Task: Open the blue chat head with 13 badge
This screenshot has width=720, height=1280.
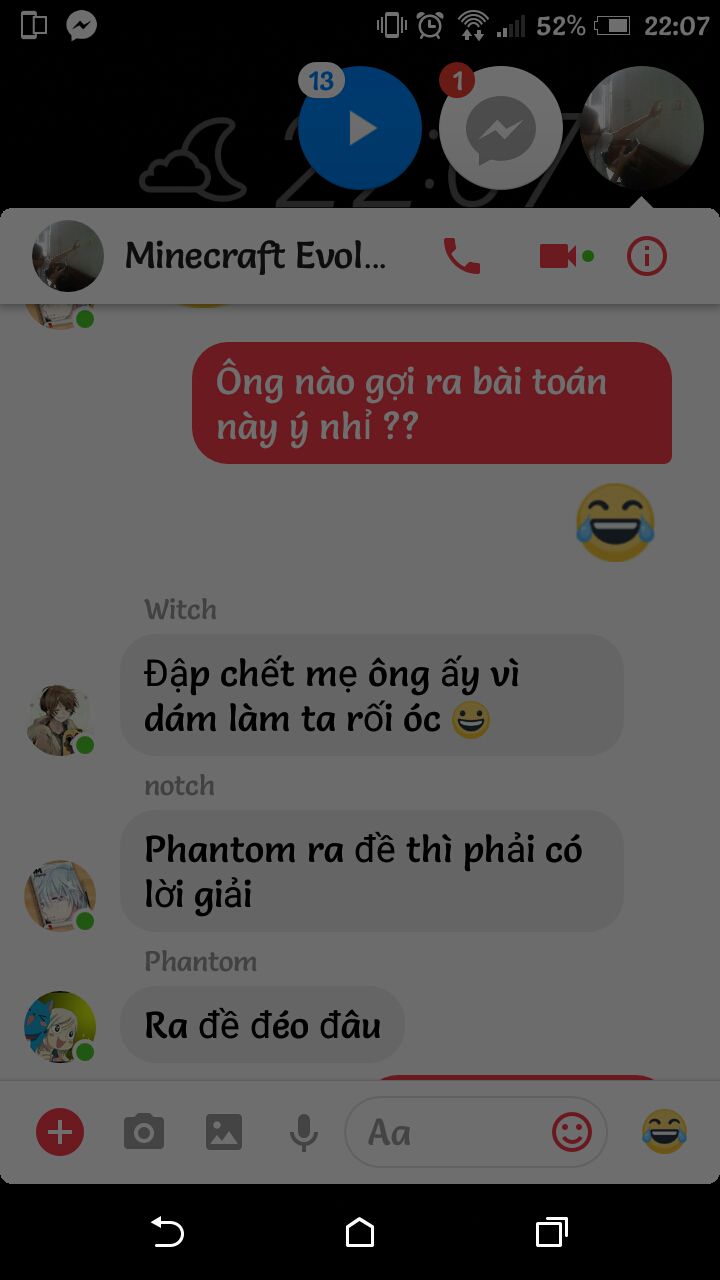Action: point(360,128)
